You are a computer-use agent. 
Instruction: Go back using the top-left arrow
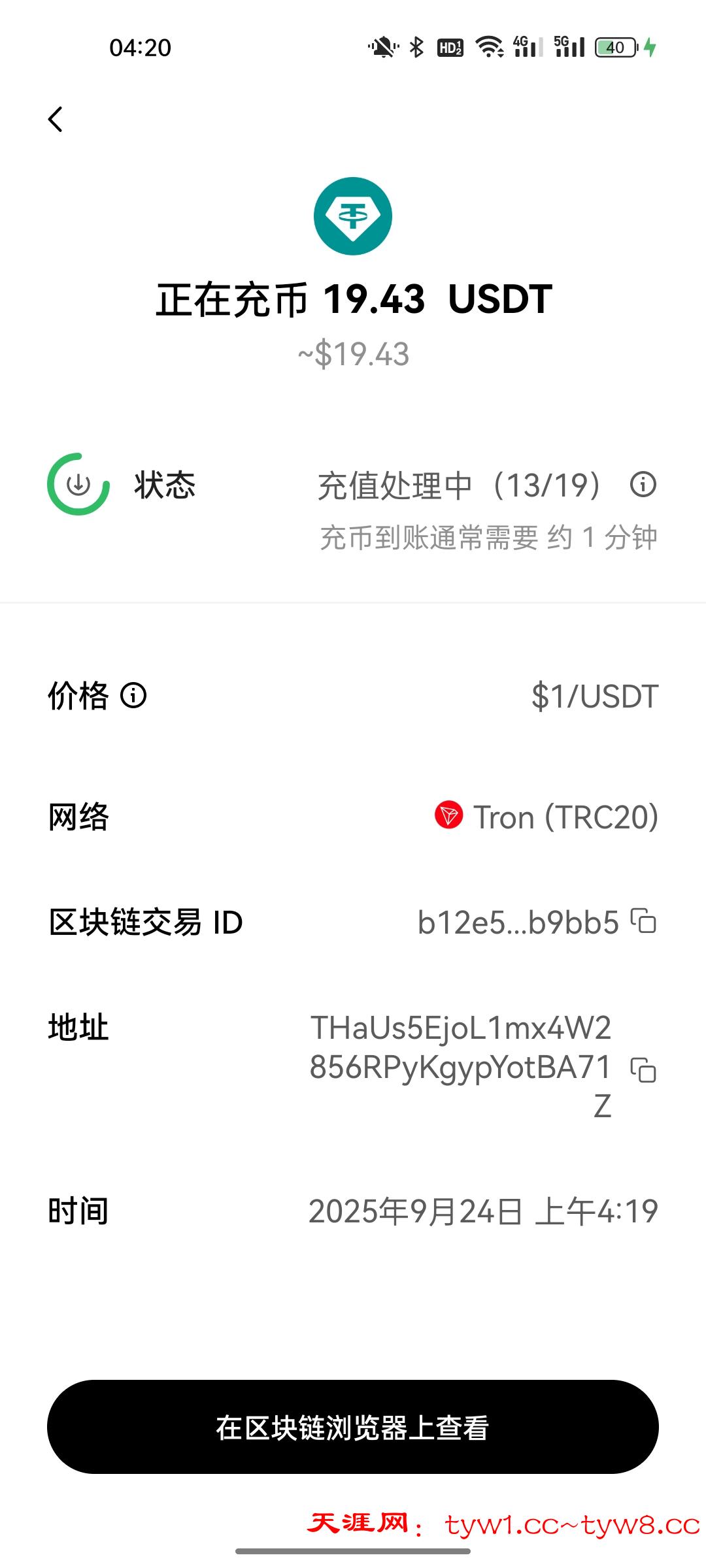pyautogui.click(x=56, y=120)
